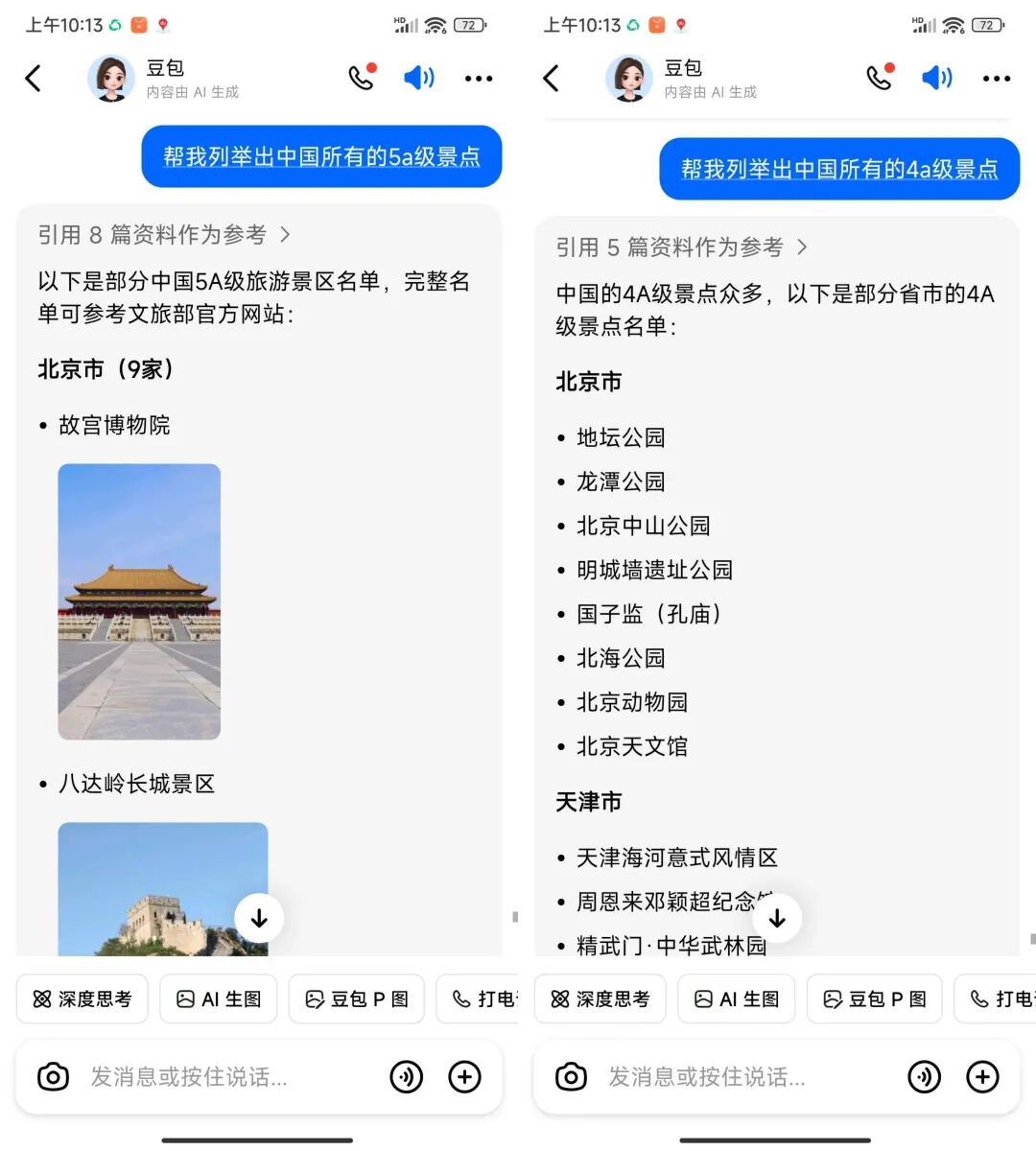
Task: Tap the scroll-to-bottom arrow in the left chat
Action: click(x=259, y=918)
